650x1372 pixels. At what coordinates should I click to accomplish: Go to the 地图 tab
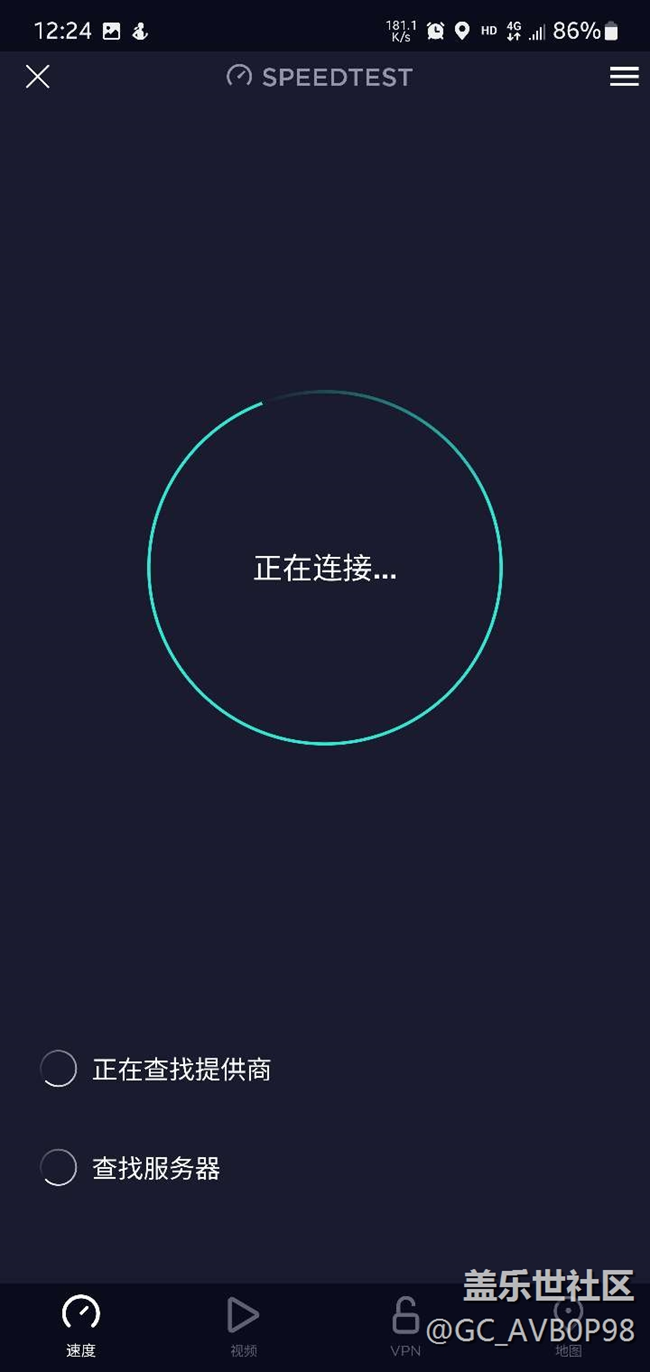(568, 1325)
